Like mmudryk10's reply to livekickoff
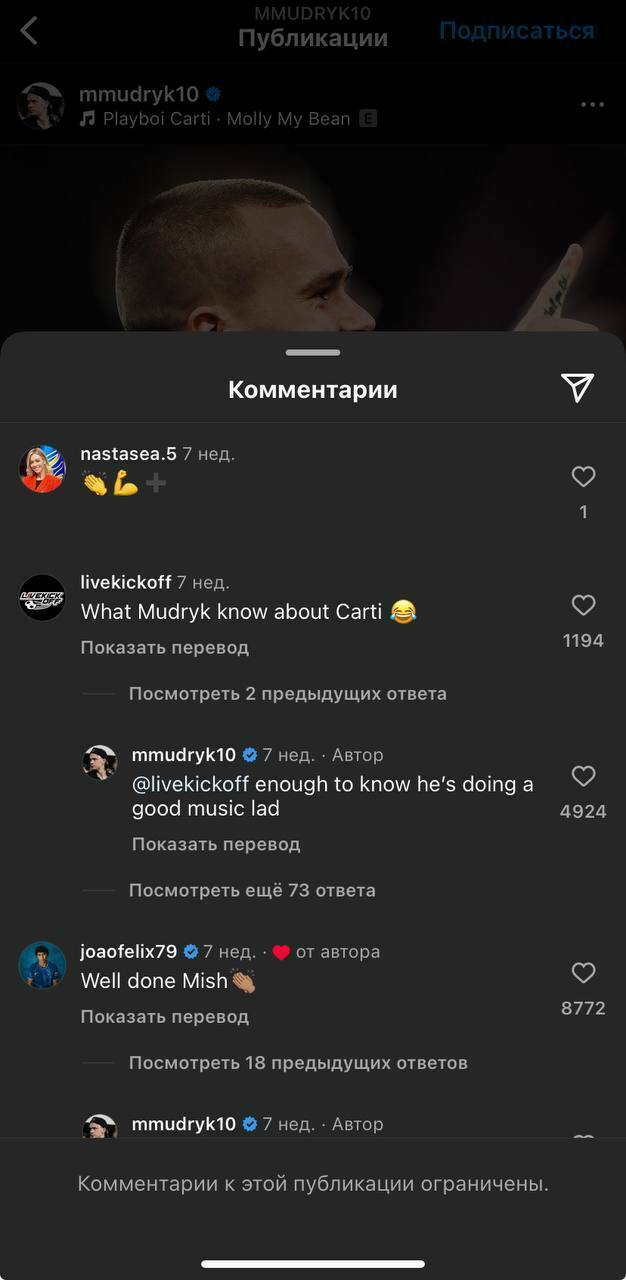 583,776
